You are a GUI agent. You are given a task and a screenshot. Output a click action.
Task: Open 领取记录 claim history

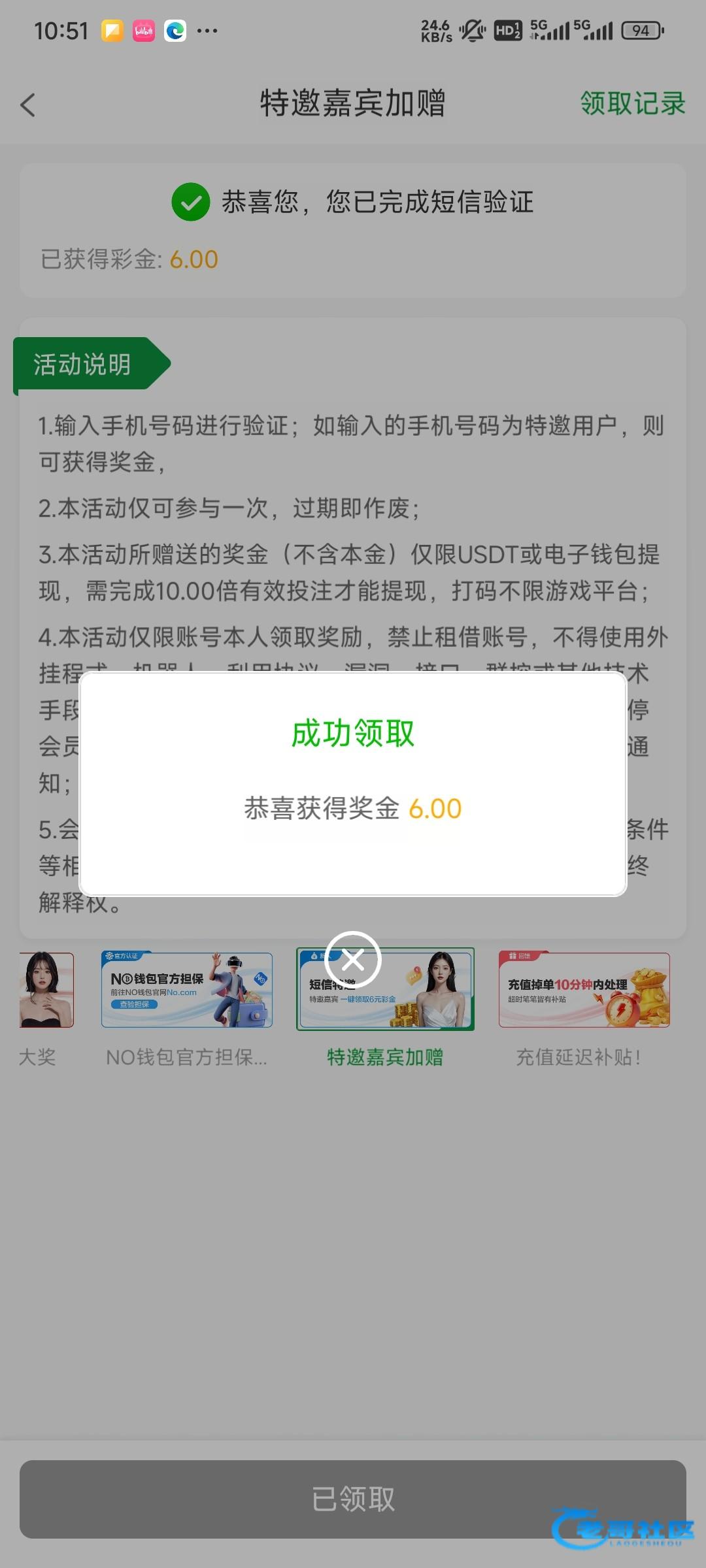(x=632, y=103)
